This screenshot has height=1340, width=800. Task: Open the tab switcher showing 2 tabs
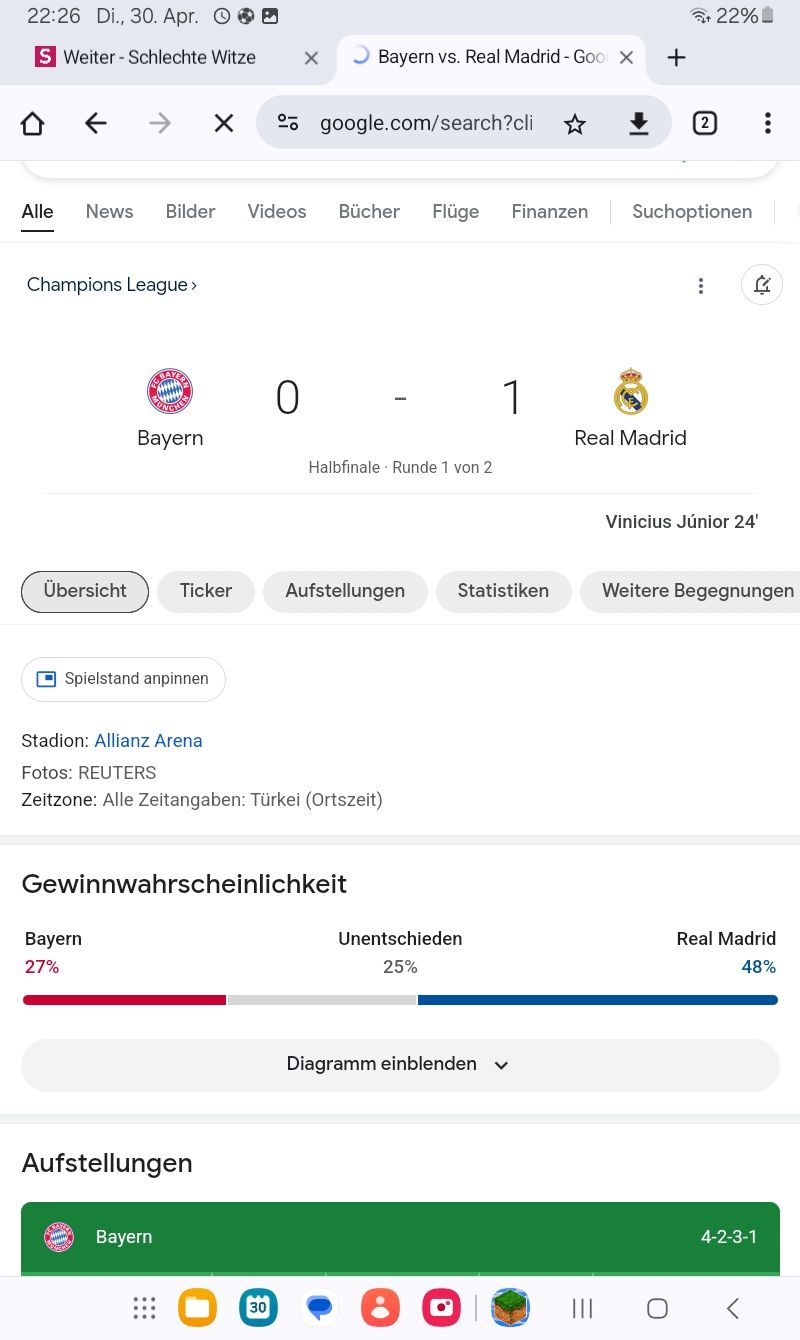(x=705, y=123)
